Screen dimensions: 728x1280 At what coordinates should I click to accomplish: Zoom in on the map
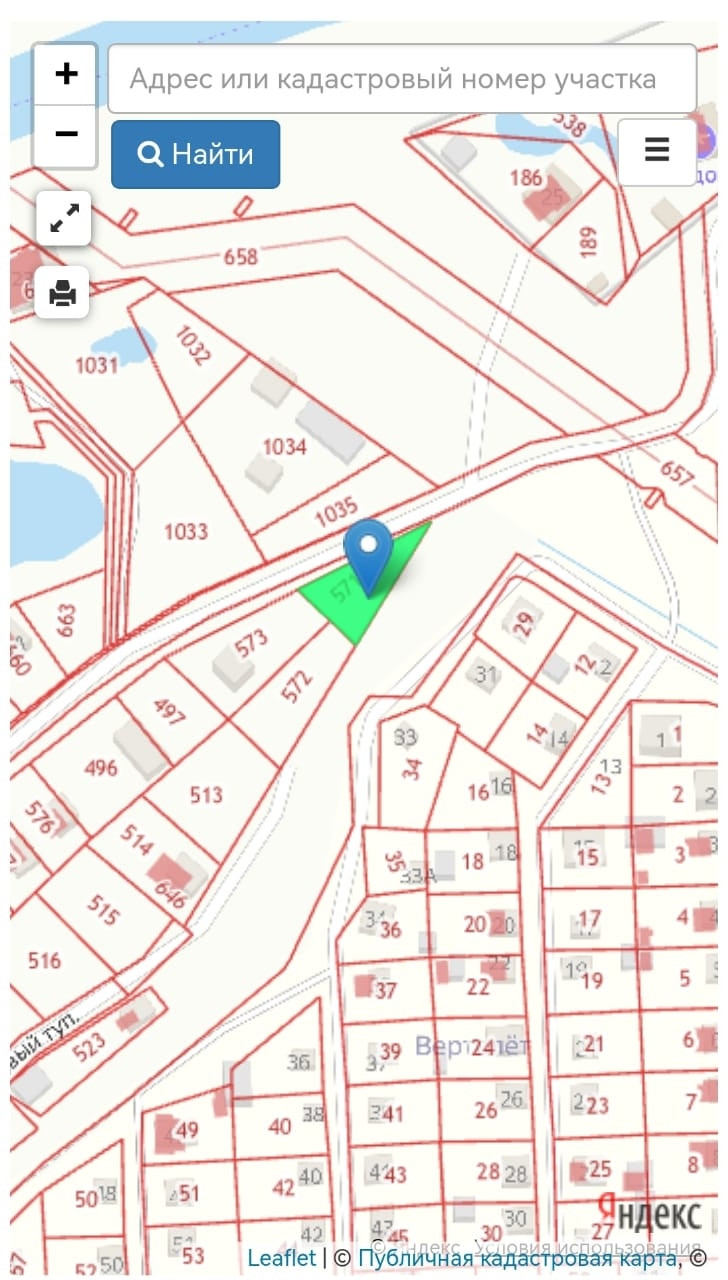point(66,74)
